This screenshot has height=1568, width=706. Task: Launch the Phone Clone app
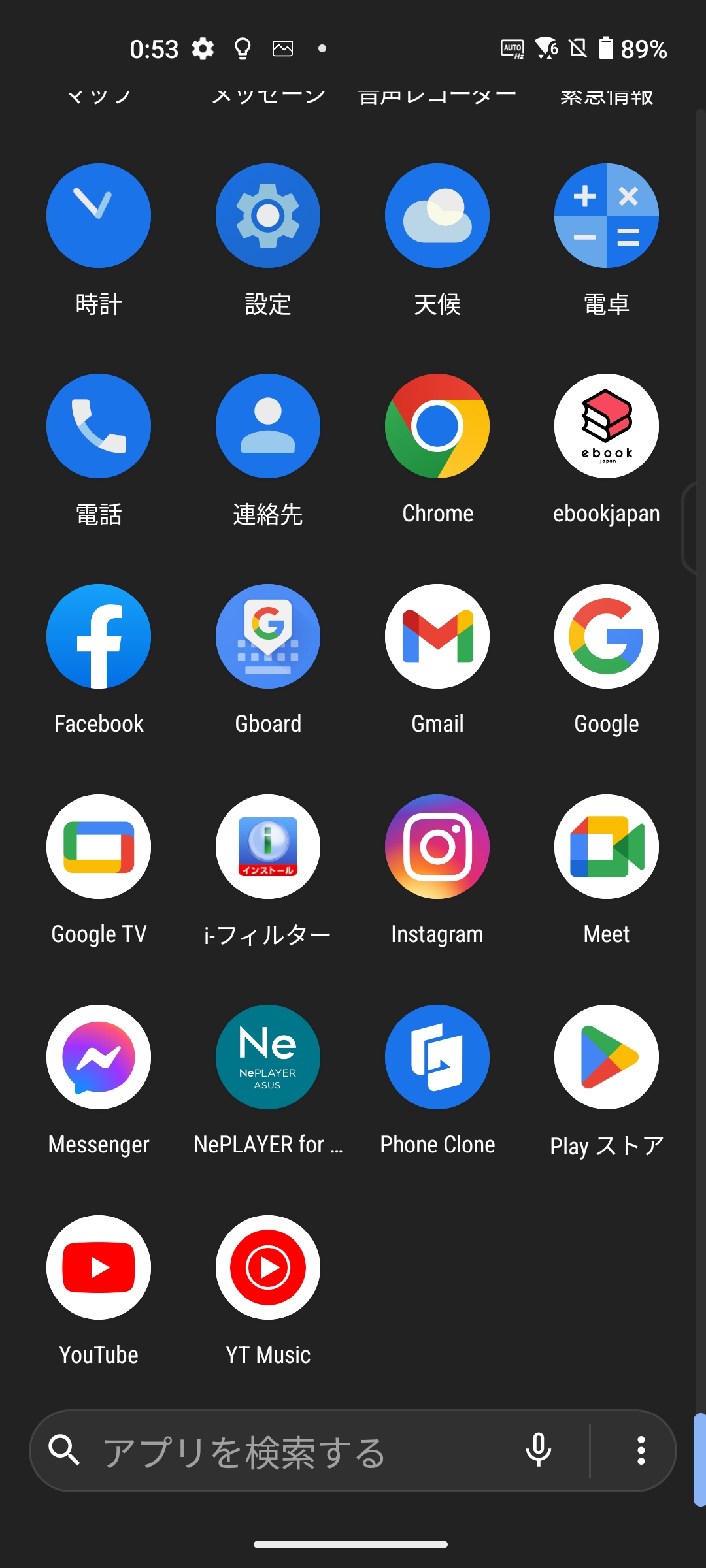[x=437, y=1057]
